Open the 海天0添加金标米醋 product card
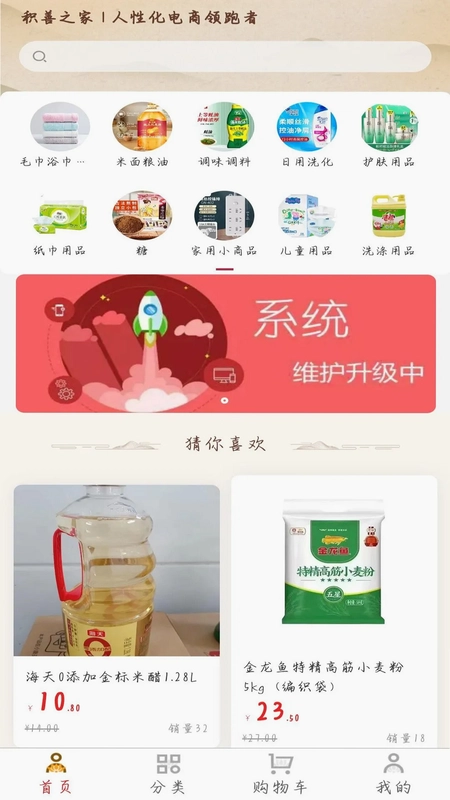Image resolution: width=450 pixels, height=800 pixels. coord(117,616)
